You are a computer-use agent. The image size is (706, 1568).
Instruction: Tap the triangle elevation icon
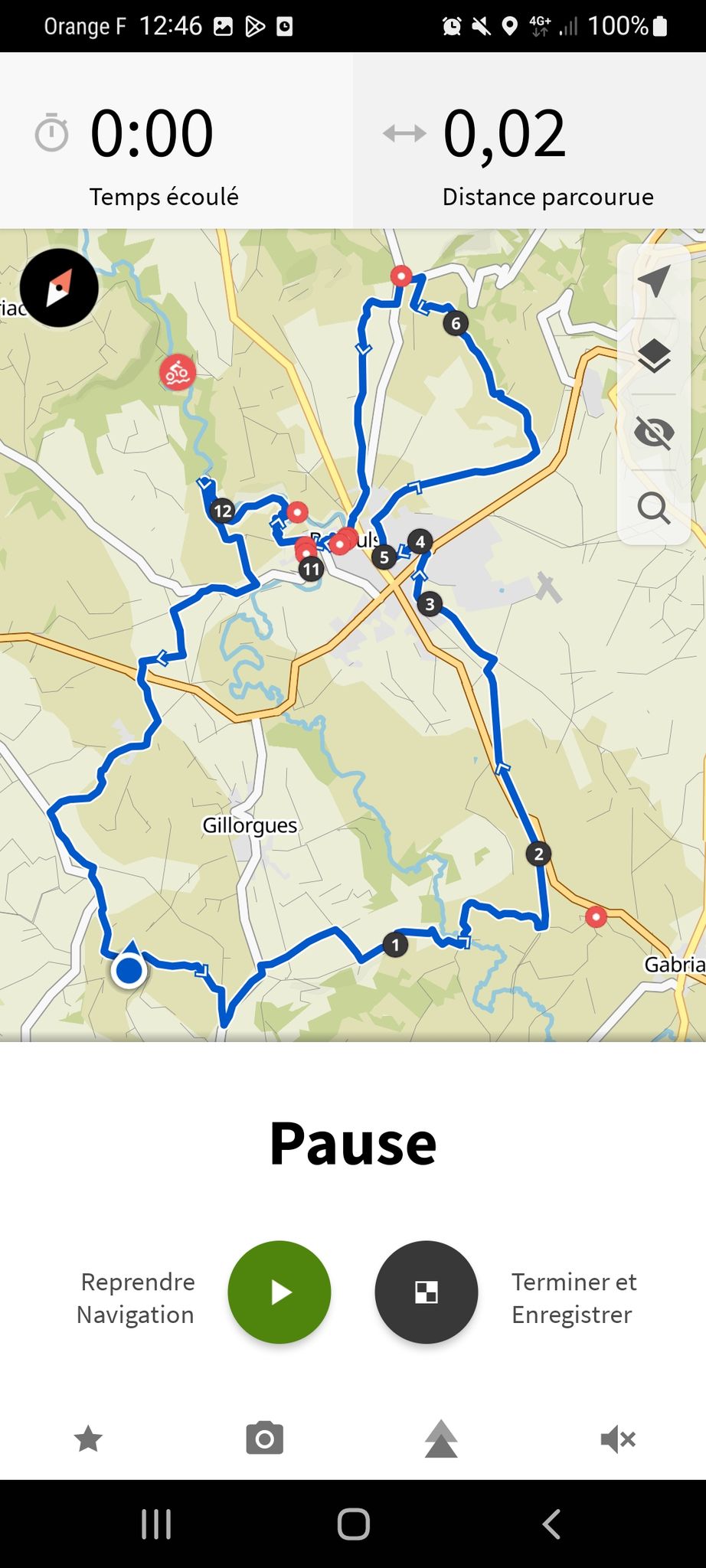pyautogui.click(x=441, y=1439)
